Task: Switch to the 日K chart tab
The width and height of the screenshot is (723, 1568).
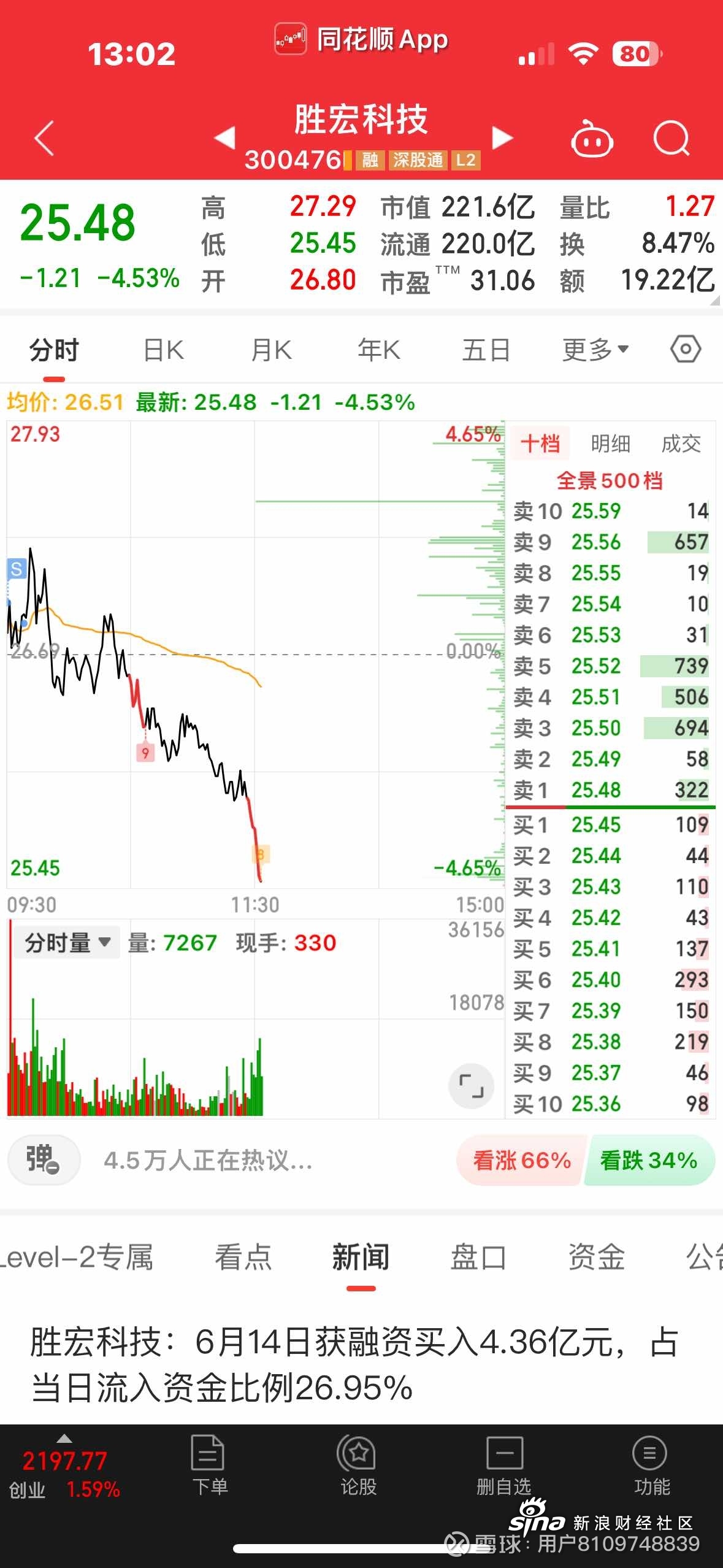Action: 164,350
